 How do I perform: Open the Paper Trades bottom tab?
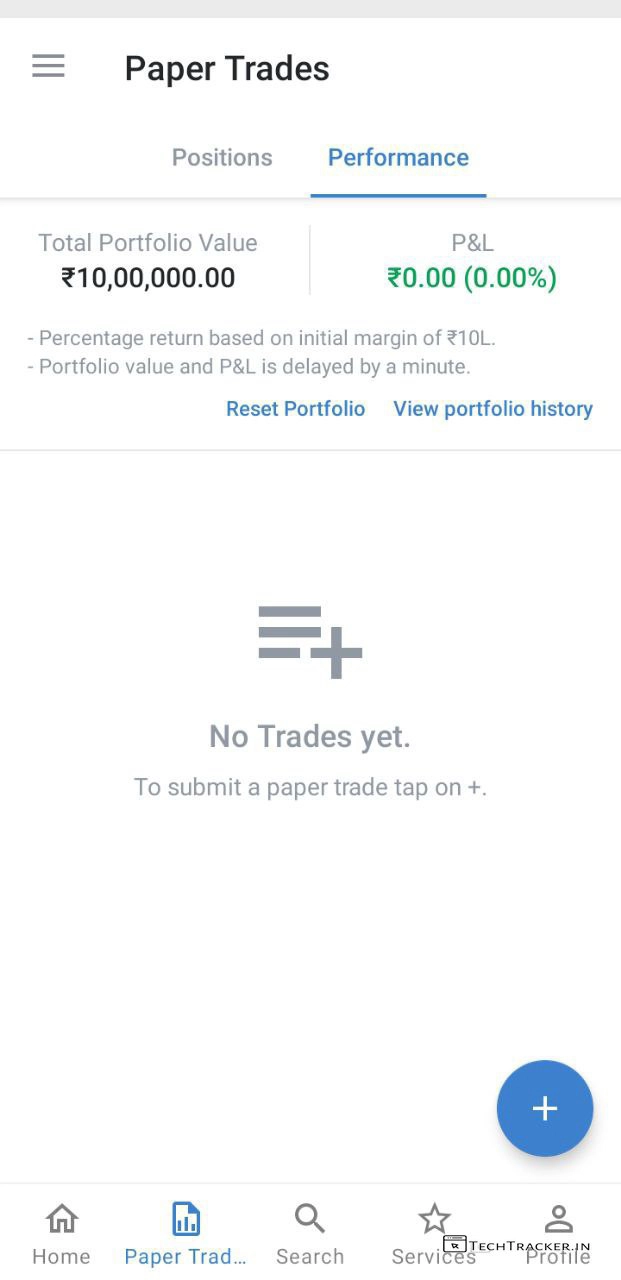(x=185, y=1233)
